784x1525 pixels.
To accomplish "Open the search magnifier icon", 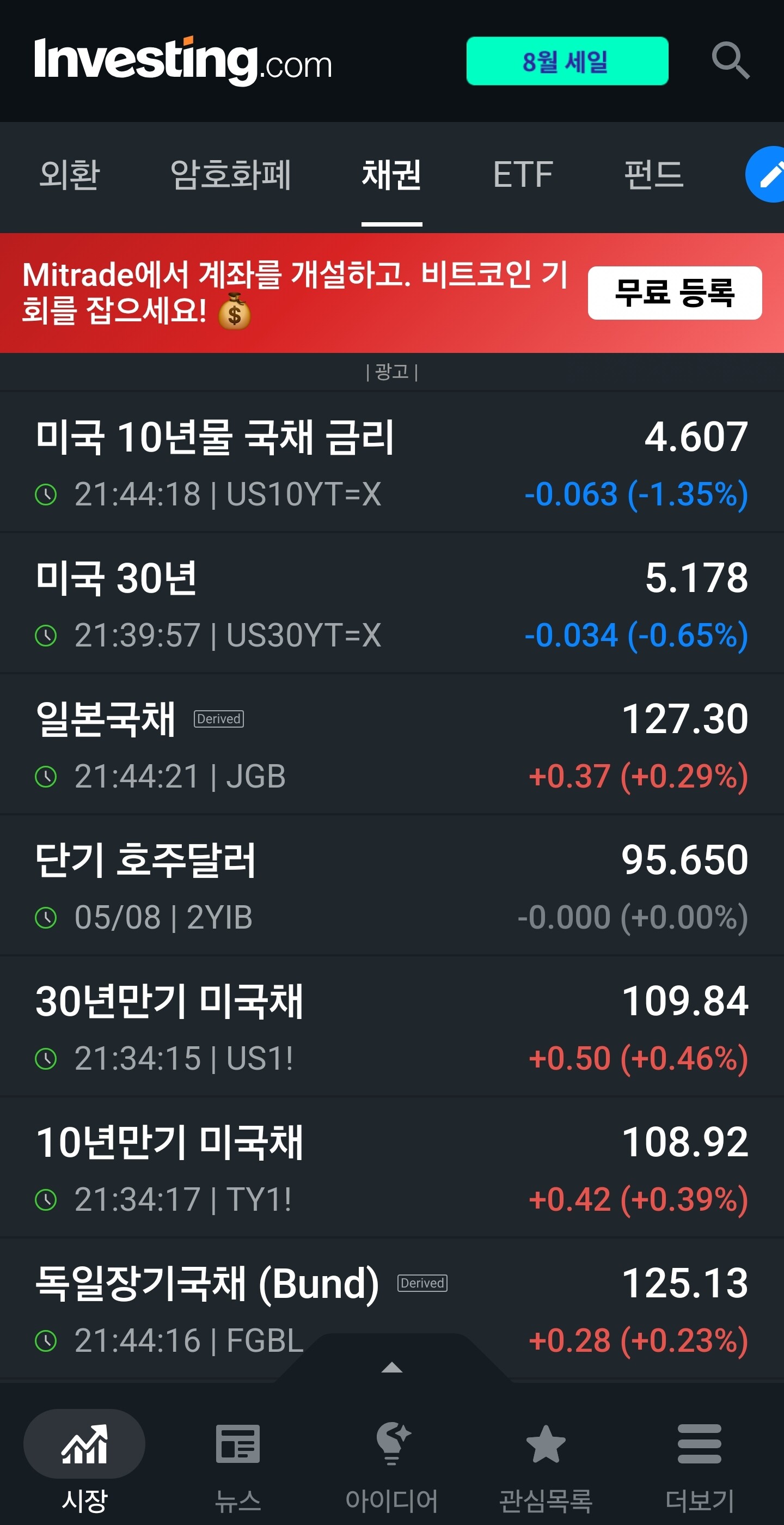I will pyautogui.click(x=730, y=60).
